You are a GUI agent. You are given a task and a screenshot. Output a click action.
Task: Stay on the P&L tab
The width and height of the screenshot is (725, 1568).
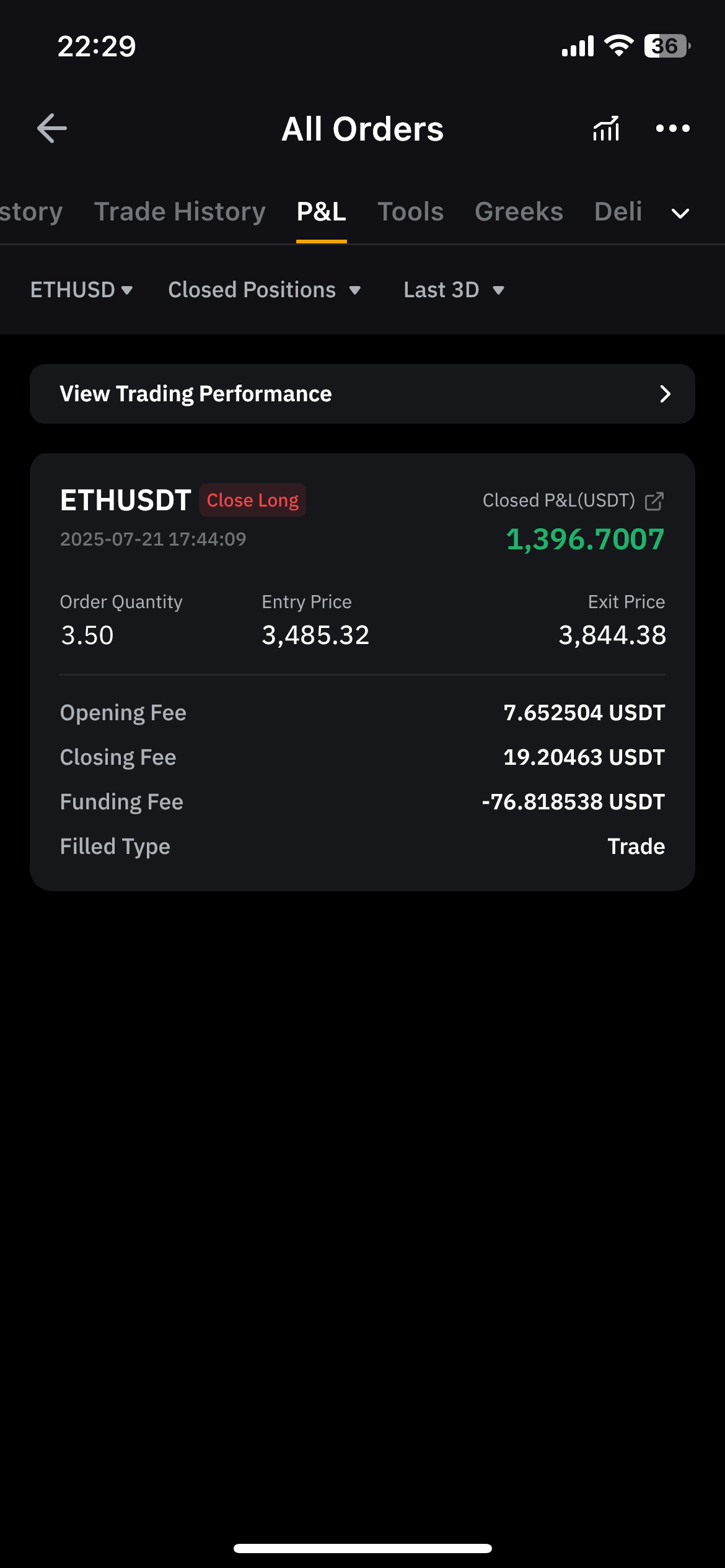(321, 211)
